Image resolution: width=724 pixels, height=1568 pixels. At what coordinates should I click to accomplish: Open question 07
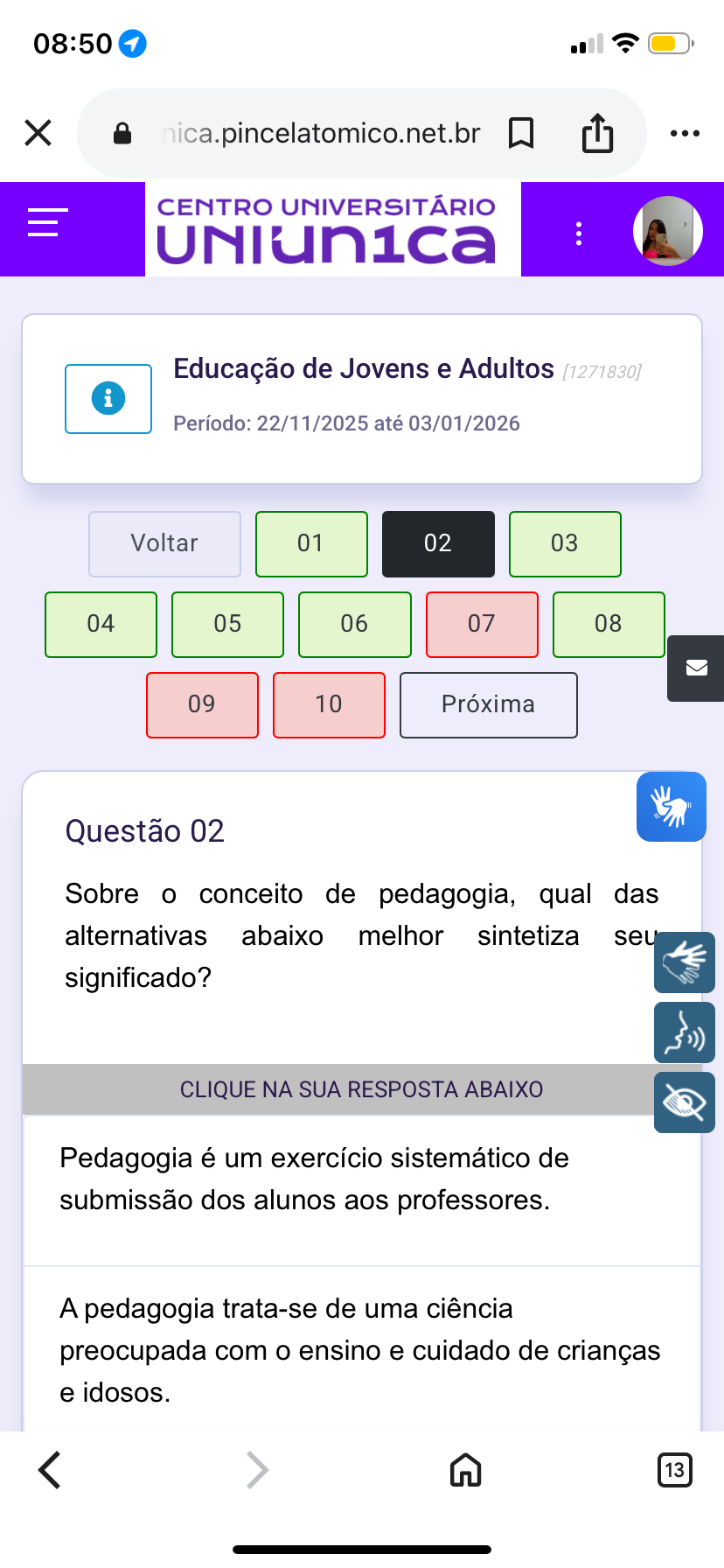point(482,624)
